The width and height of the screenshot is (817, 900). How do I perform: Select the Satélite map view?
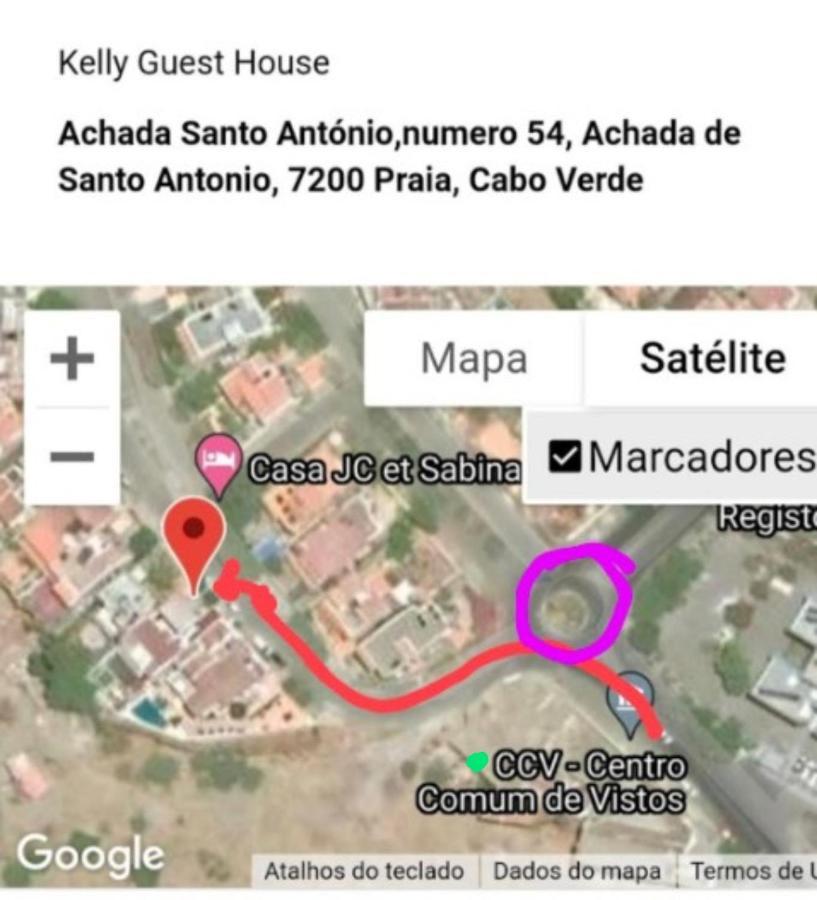(712, 359)
